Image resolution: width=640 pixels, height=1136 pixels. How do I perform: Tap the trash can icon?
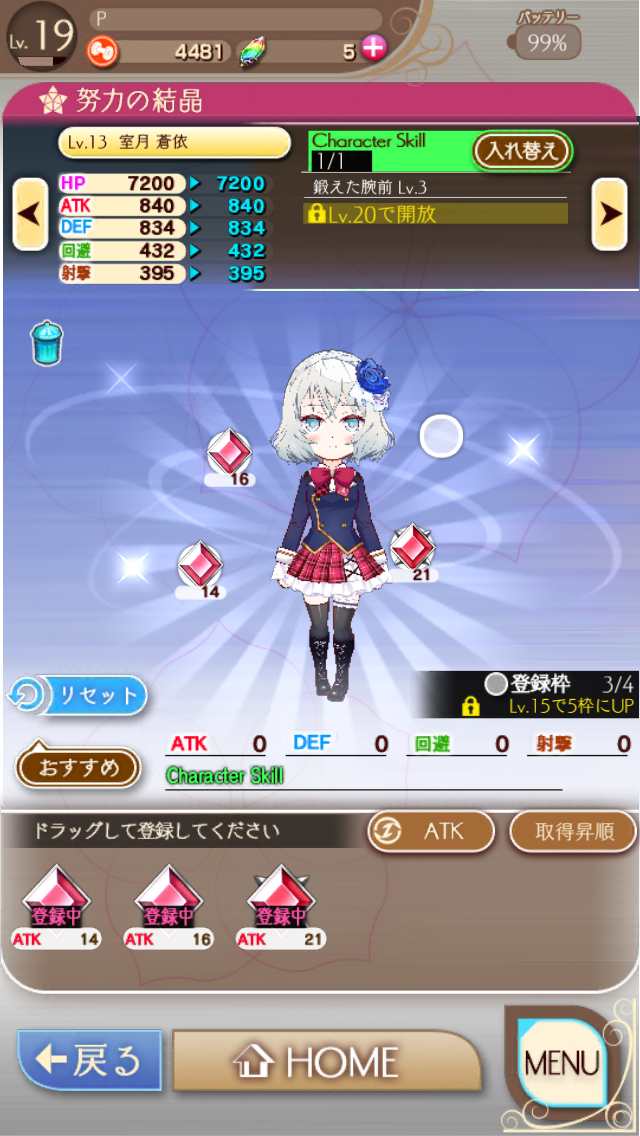45,343
